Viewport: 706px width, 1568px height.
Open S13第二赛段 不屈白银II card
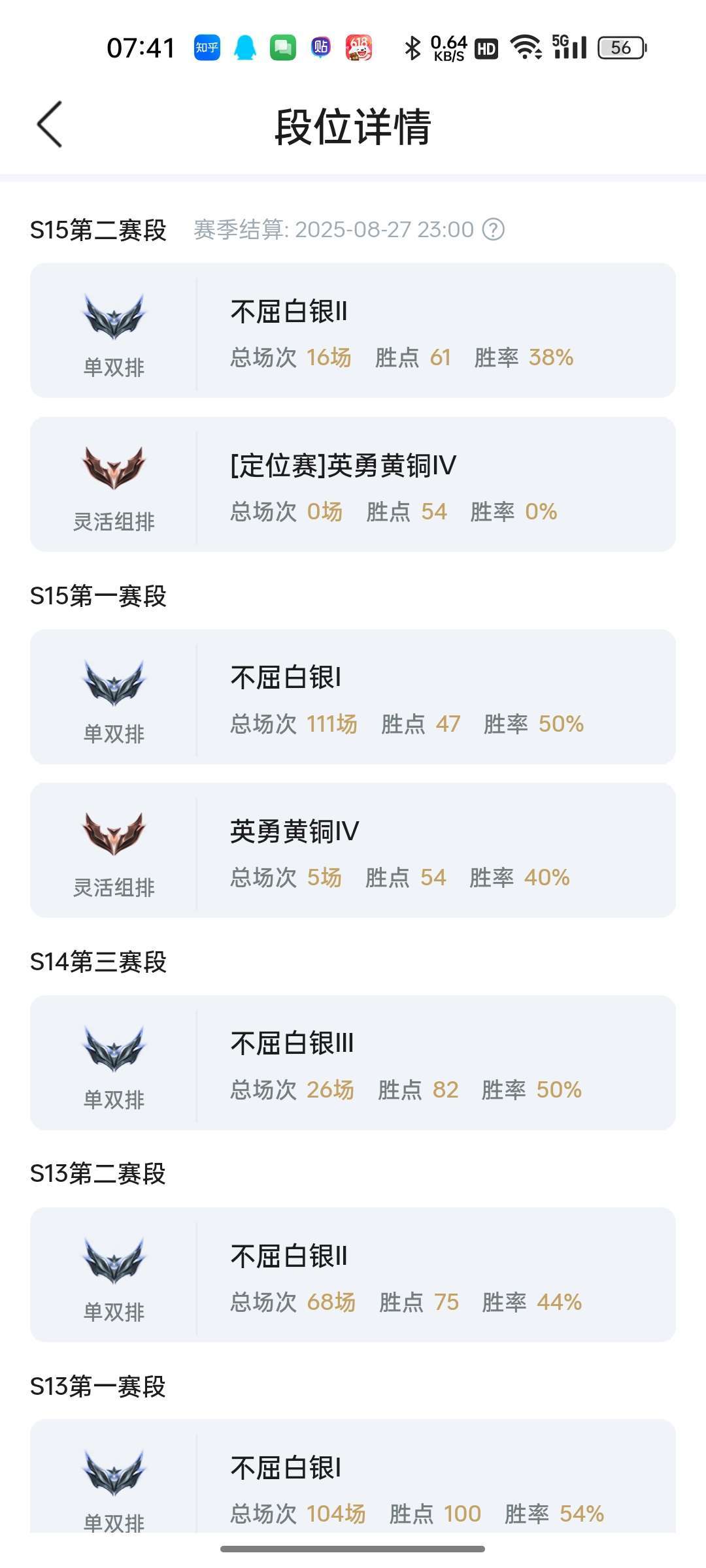point(353,1275)
